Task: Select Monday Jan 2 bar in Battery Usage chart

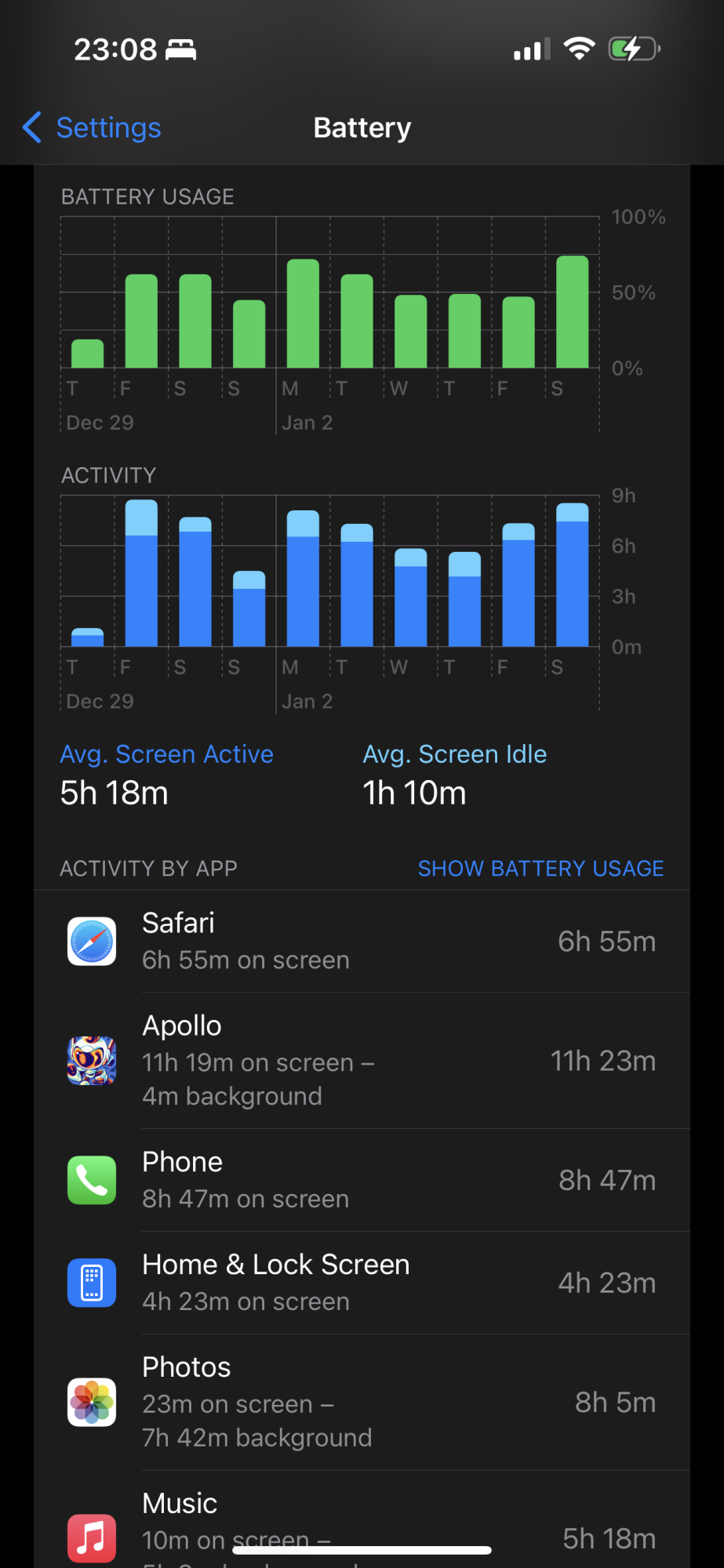Action: (303, 314)
